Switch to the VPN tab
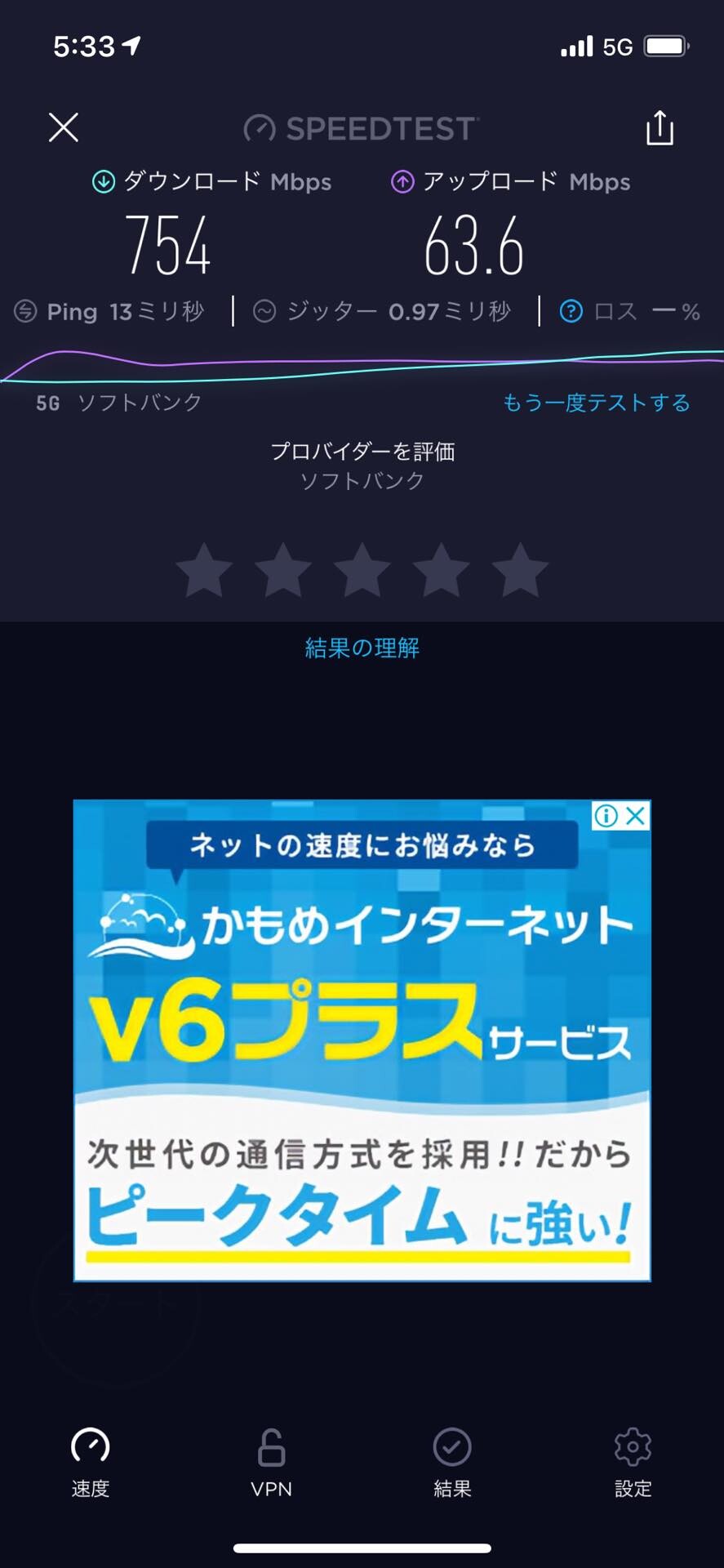Image resolution: width=724 pixels, height=1568 pixels. point(271,1462)
